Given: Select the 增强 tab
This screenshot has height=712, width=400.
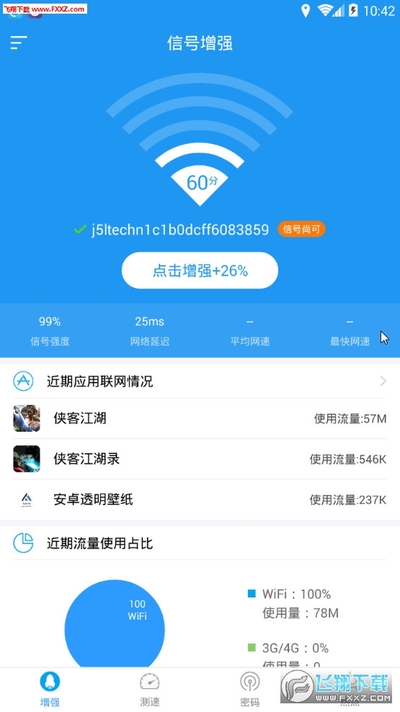Looking at the screenshot, I should 49,690.
